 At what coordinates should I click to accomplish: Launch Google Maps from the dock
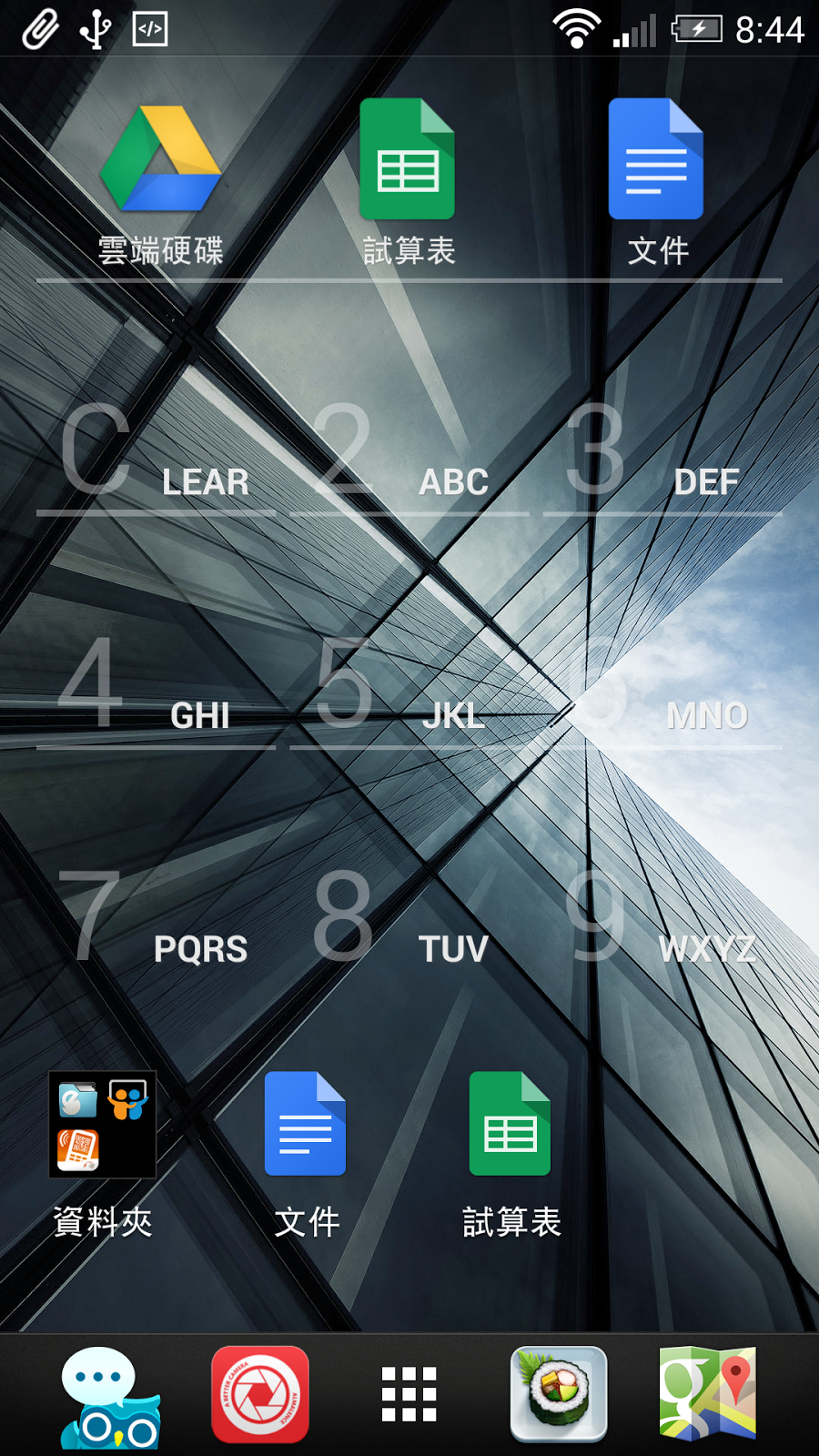[707, 1394]
